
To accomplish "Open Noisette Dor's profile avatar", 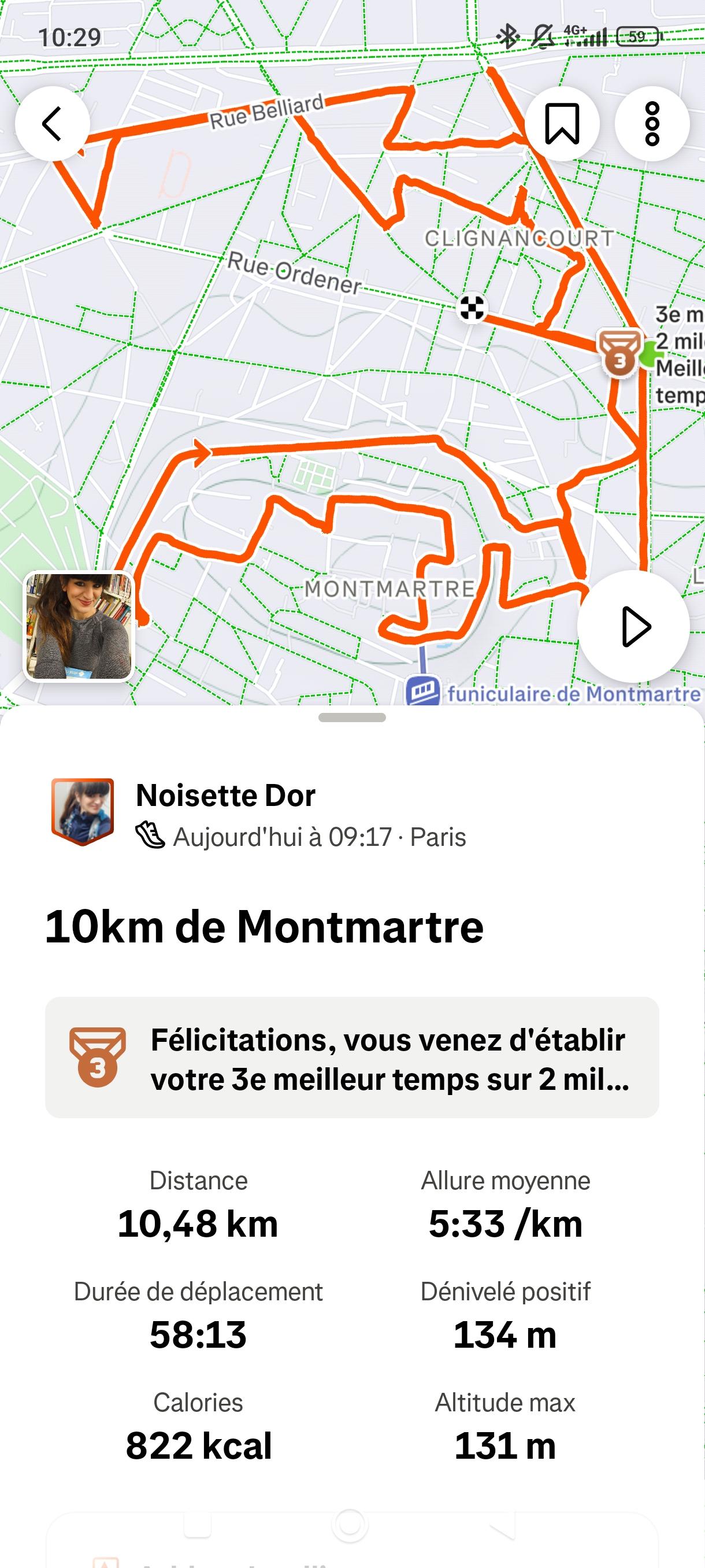I will coord(83,811).
